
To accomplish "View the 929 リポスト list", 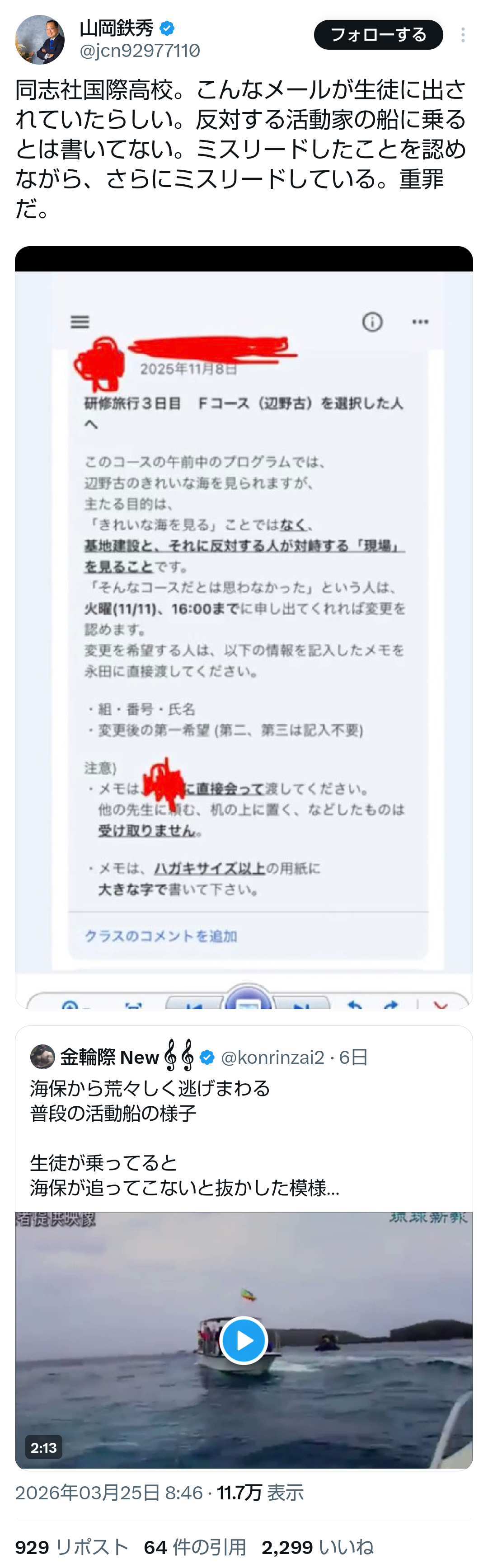I will (x=72, y=1547).
